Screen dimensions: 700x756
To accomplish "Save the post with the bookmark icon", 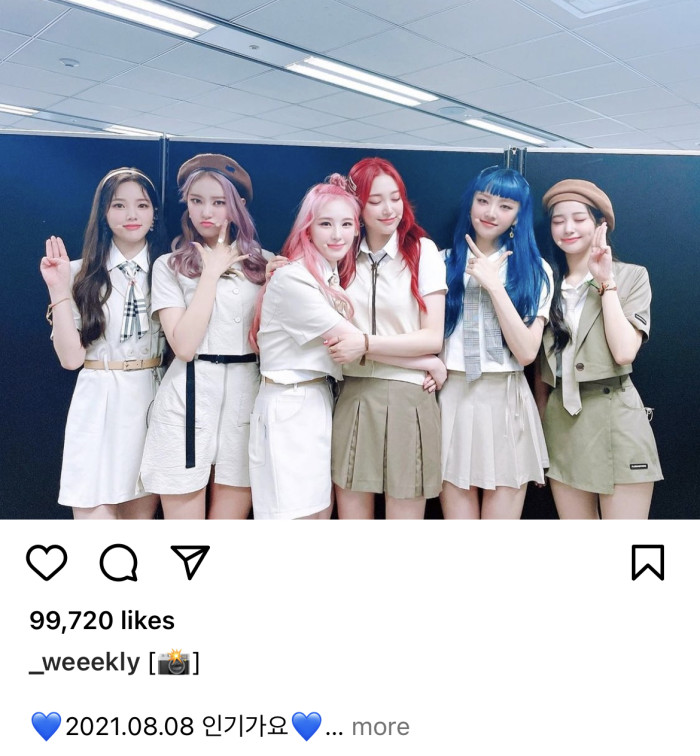I will click(x=648, y=563).
